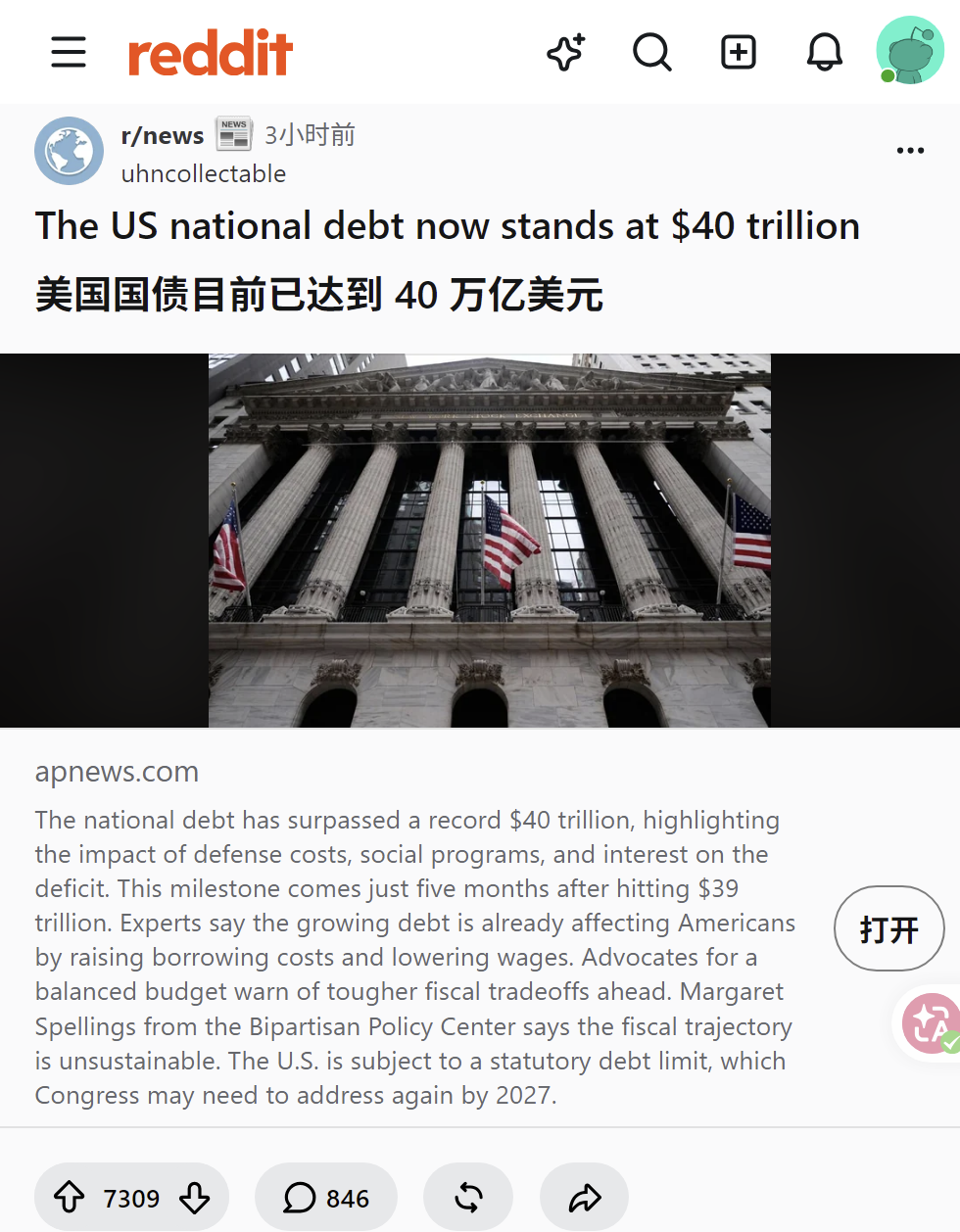The height and width of the screenshot is (1232, 960).
Task: Open the search icon
Action: click(652, 52)
